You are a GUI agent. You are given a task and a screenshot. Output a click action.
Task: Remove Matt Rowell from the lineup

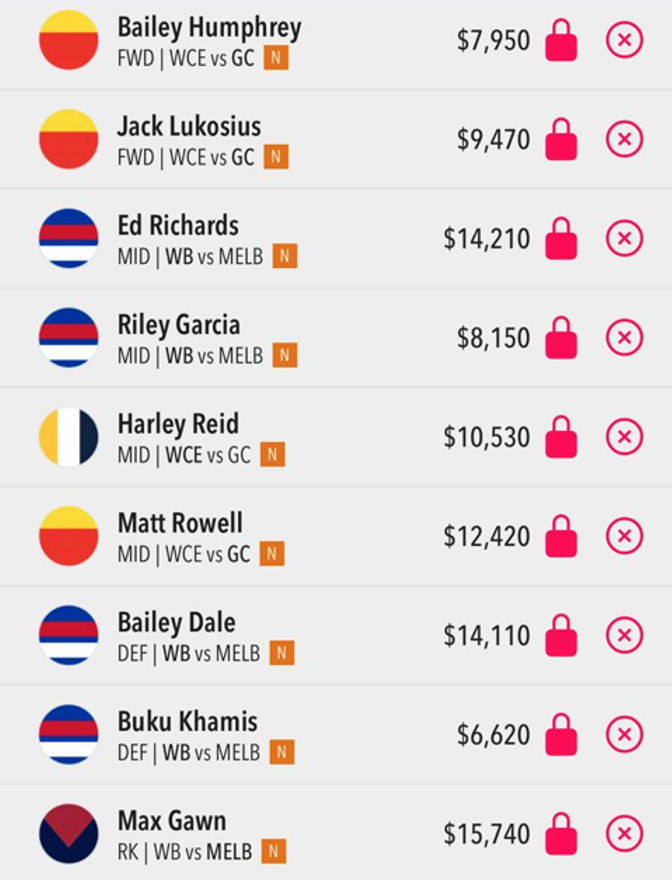(624, 536)
